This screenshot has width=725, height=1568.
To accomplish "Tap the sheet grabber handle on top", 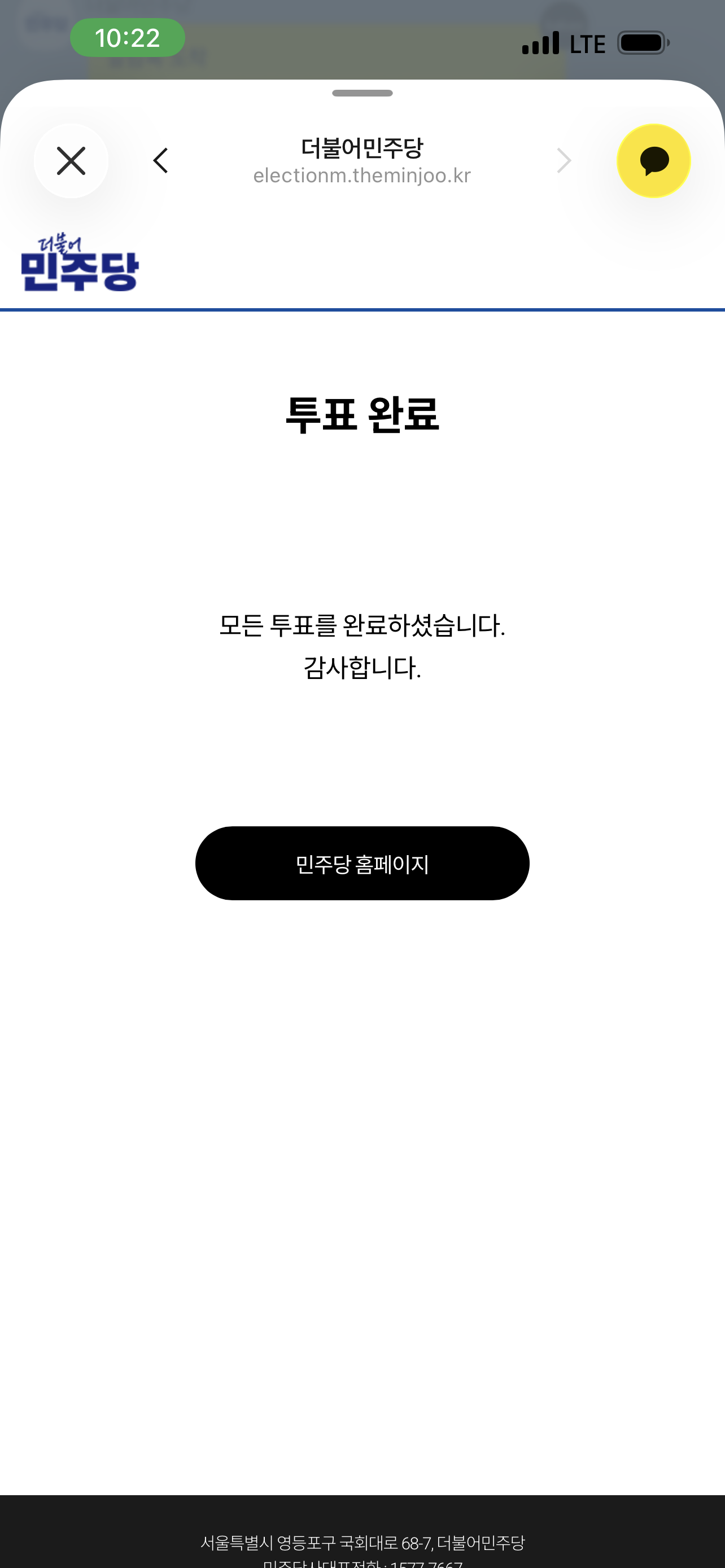I will [x=362, y=93].
